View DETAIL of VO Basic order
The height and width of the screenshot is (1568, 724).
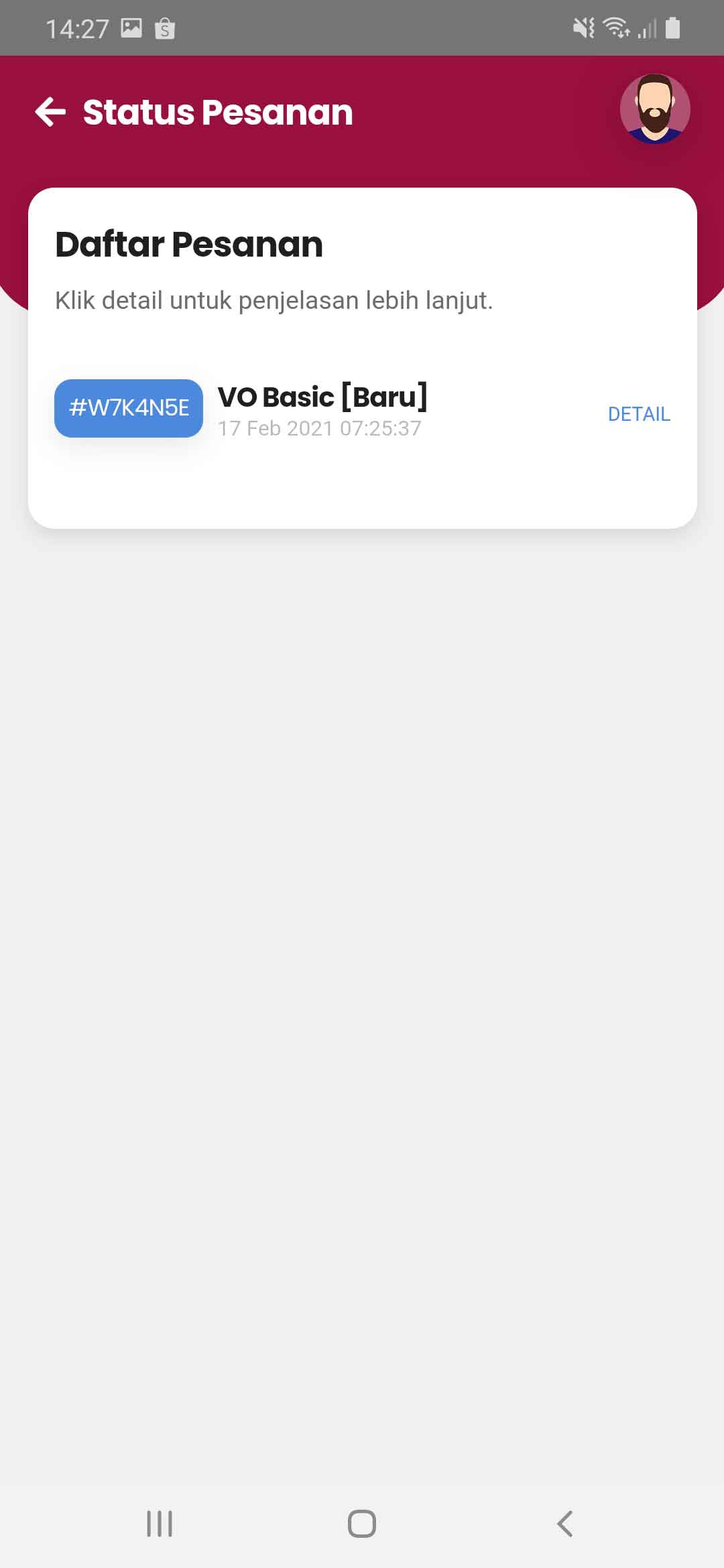(638, 414)
